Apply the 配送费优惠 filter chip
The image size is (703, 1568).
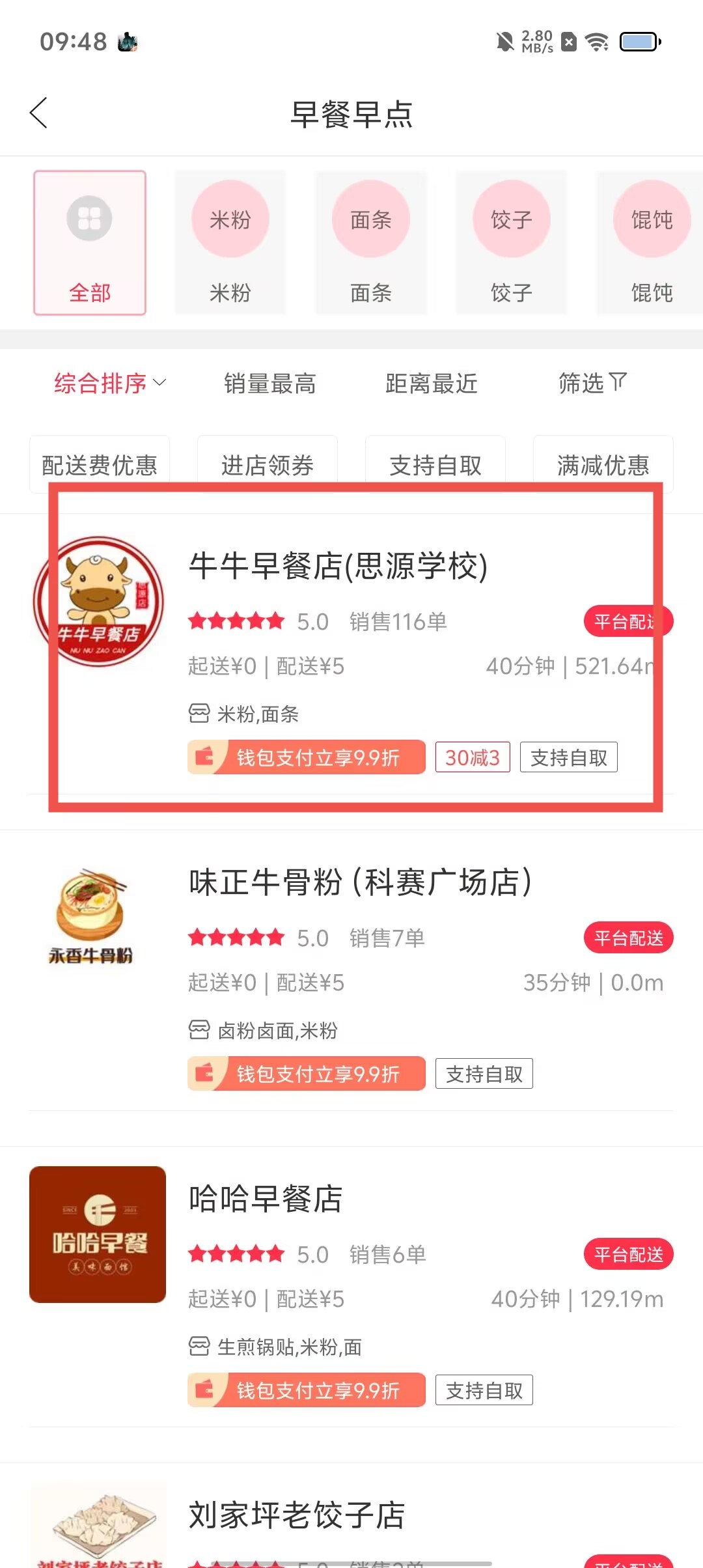(x=100, y=464)
